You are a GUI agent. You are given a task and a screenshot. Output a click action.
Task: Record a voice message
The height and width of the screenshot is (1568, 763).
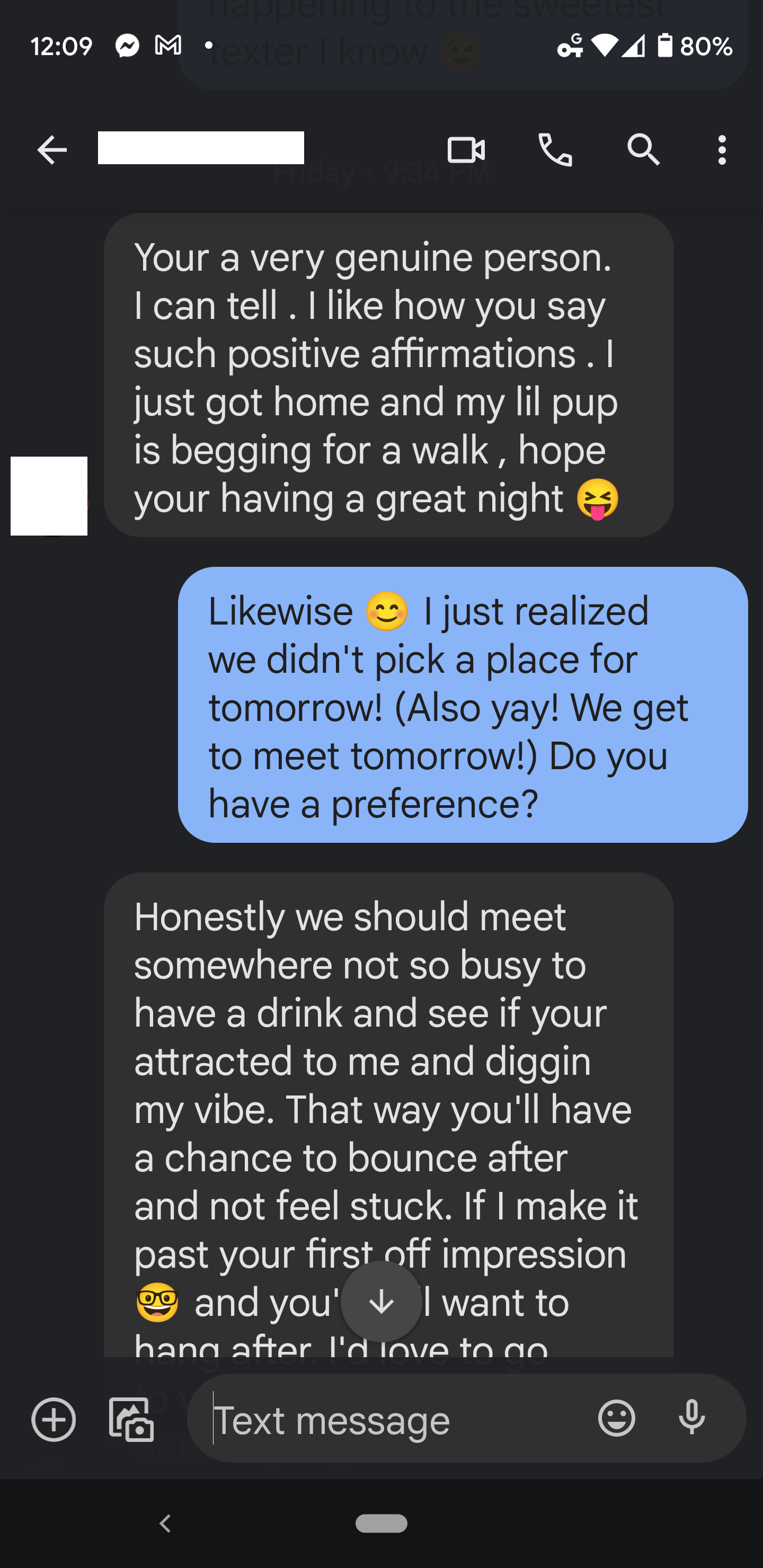pos(691,1418)
